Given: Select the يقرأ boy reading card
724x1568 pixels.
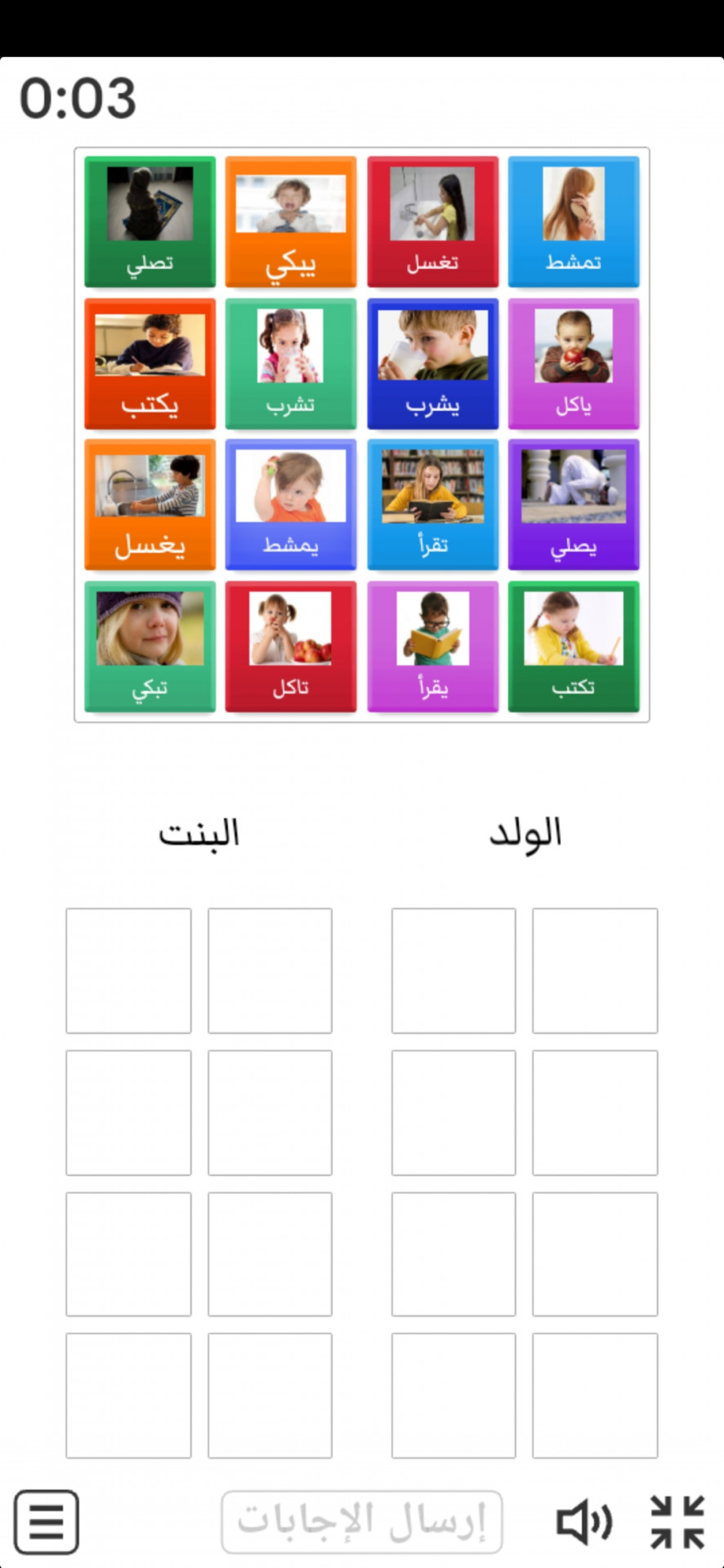Looking at the screenshot, I should point(432,646).
